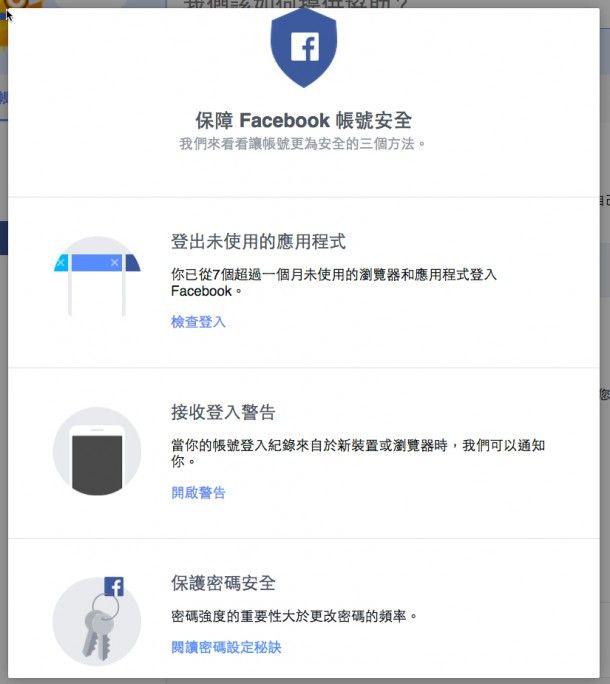Image resolution: width=610 pixels, height=684 pixels.
Task: Tap 開啟警告 to enable login alerts
Action: (x=198, y=493)
